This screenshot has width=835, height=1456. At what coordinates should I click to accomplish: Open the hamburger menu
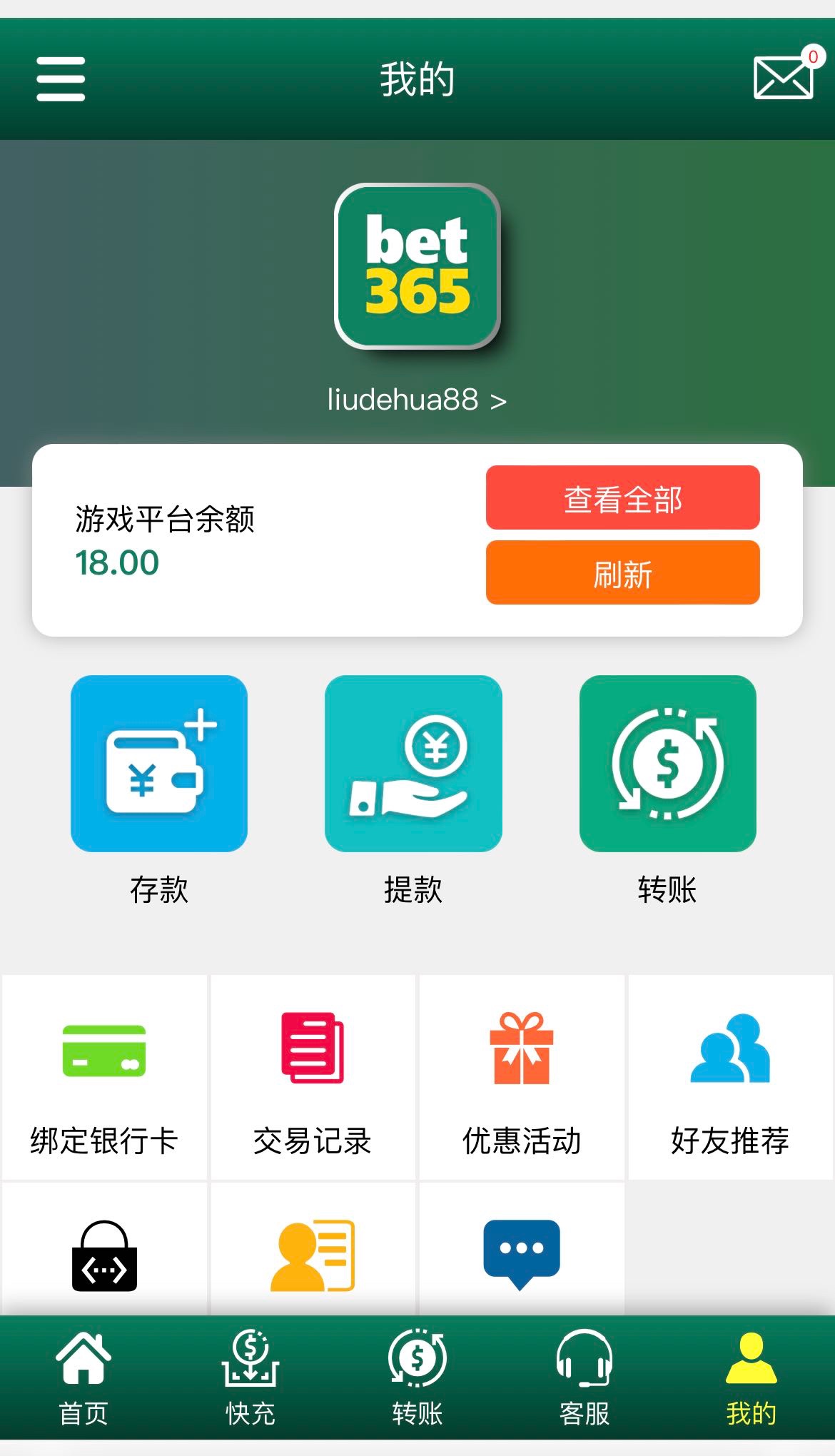(x=61, y=79)
